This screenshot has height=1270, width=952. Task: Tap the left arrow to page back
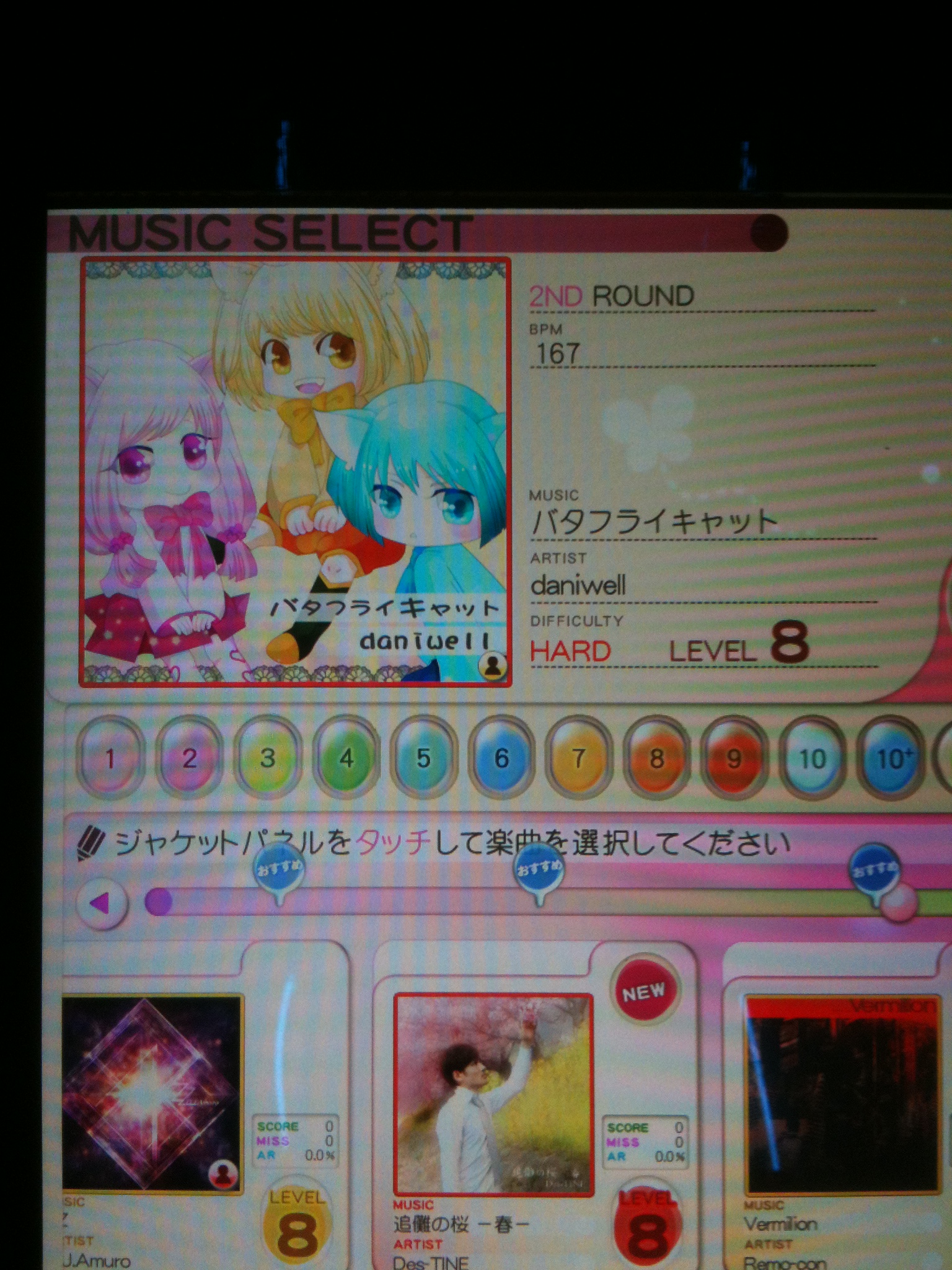[102, 904]
